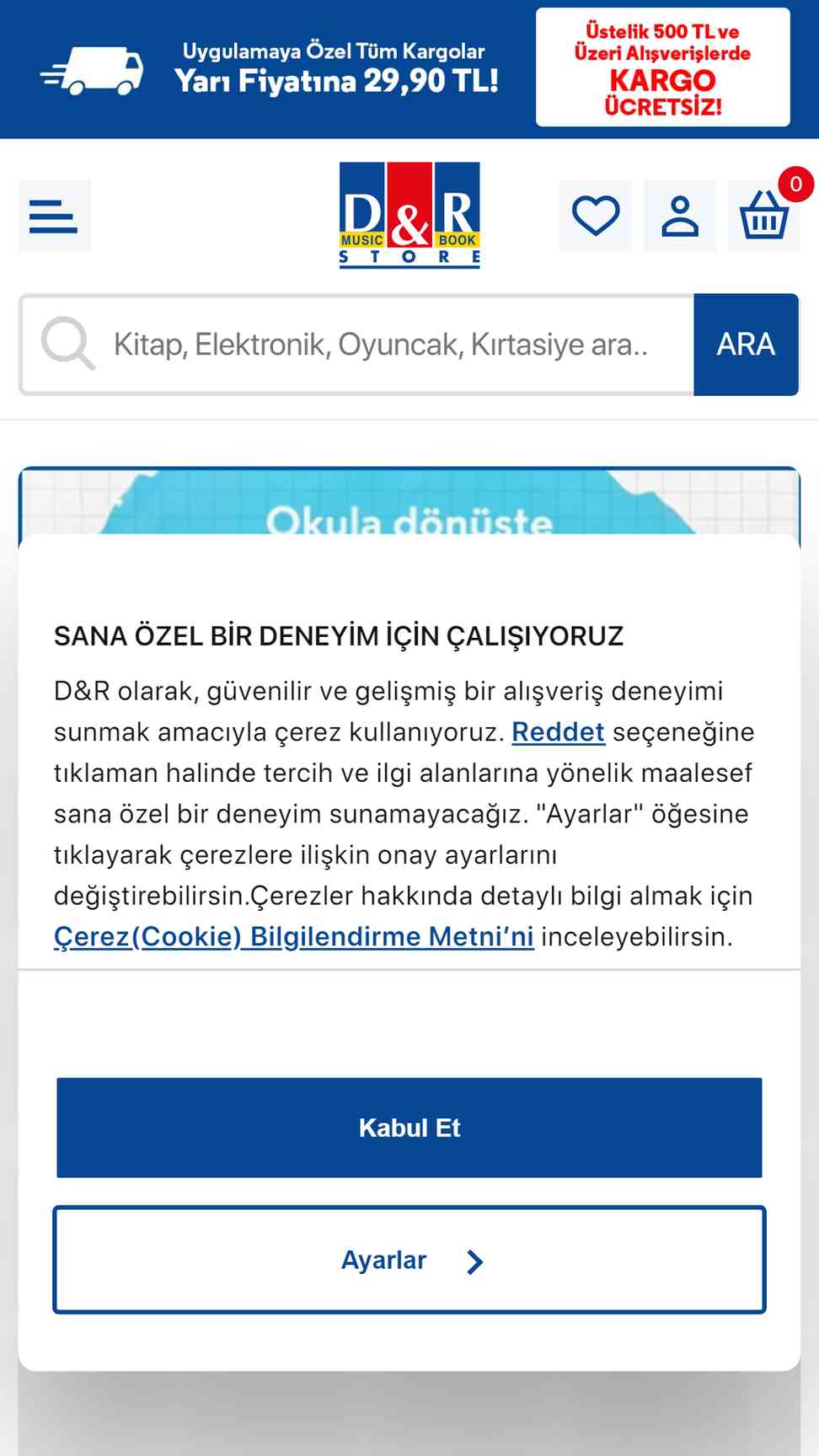
Task: Tap the Reddet link to reject cookies
Action: 558,731
